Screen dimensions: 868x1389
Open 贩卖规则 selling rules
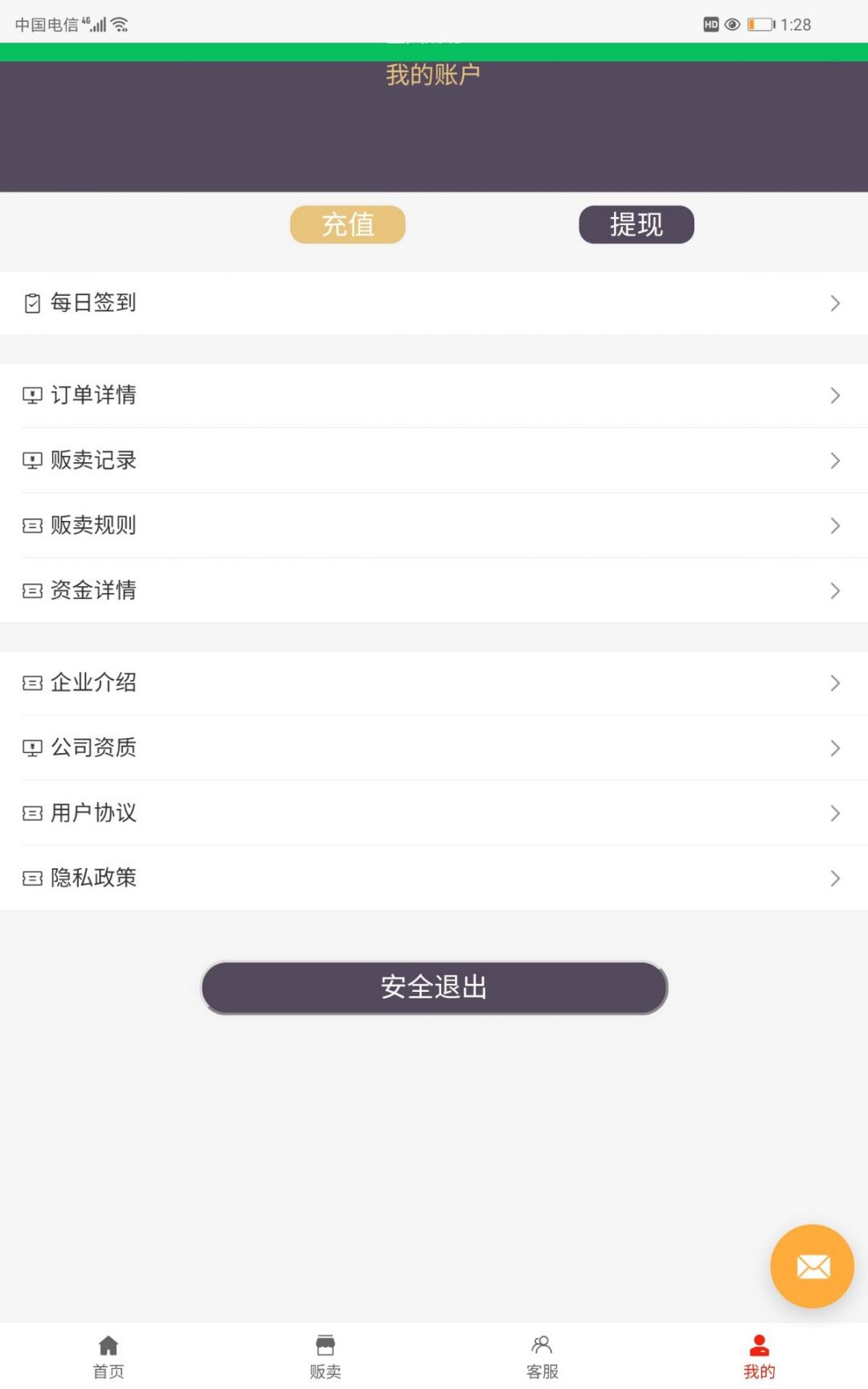click(x=434, y=526)
